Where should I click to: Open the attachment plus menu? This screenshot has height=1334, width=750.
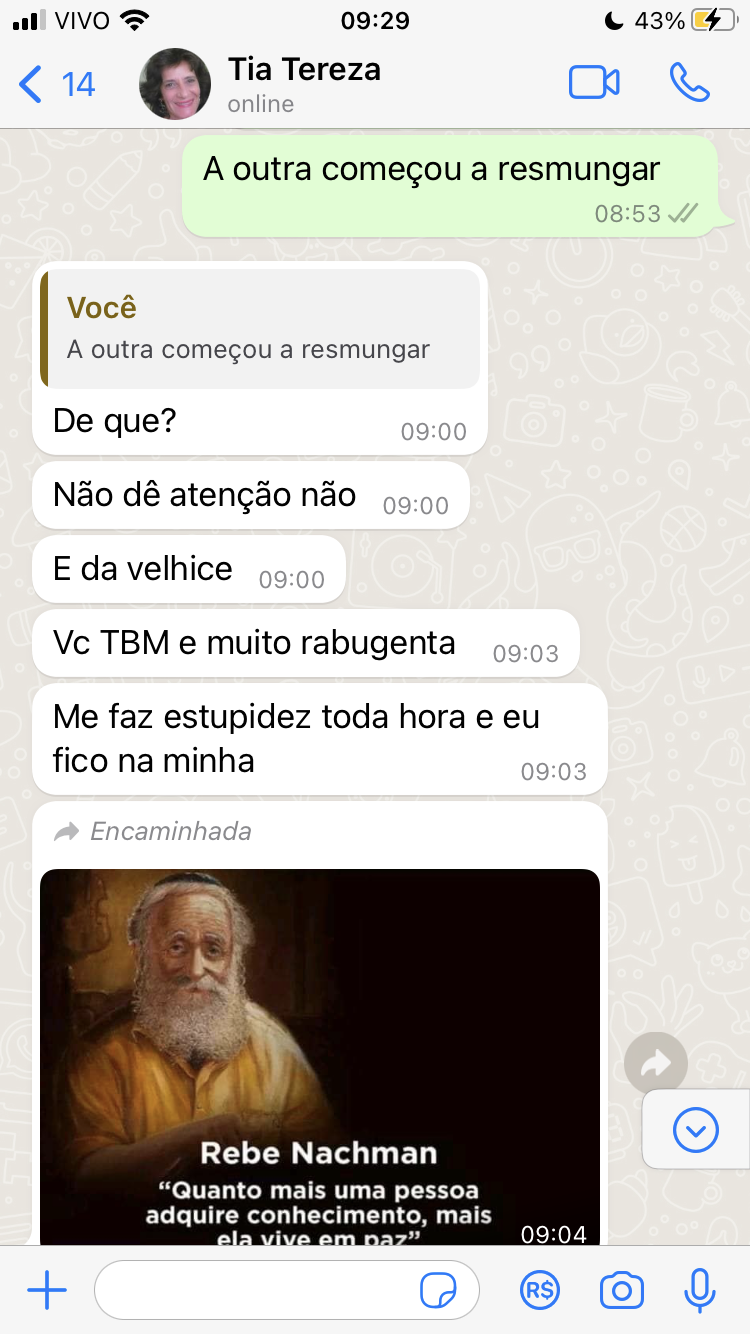(x=47, y=1291)
